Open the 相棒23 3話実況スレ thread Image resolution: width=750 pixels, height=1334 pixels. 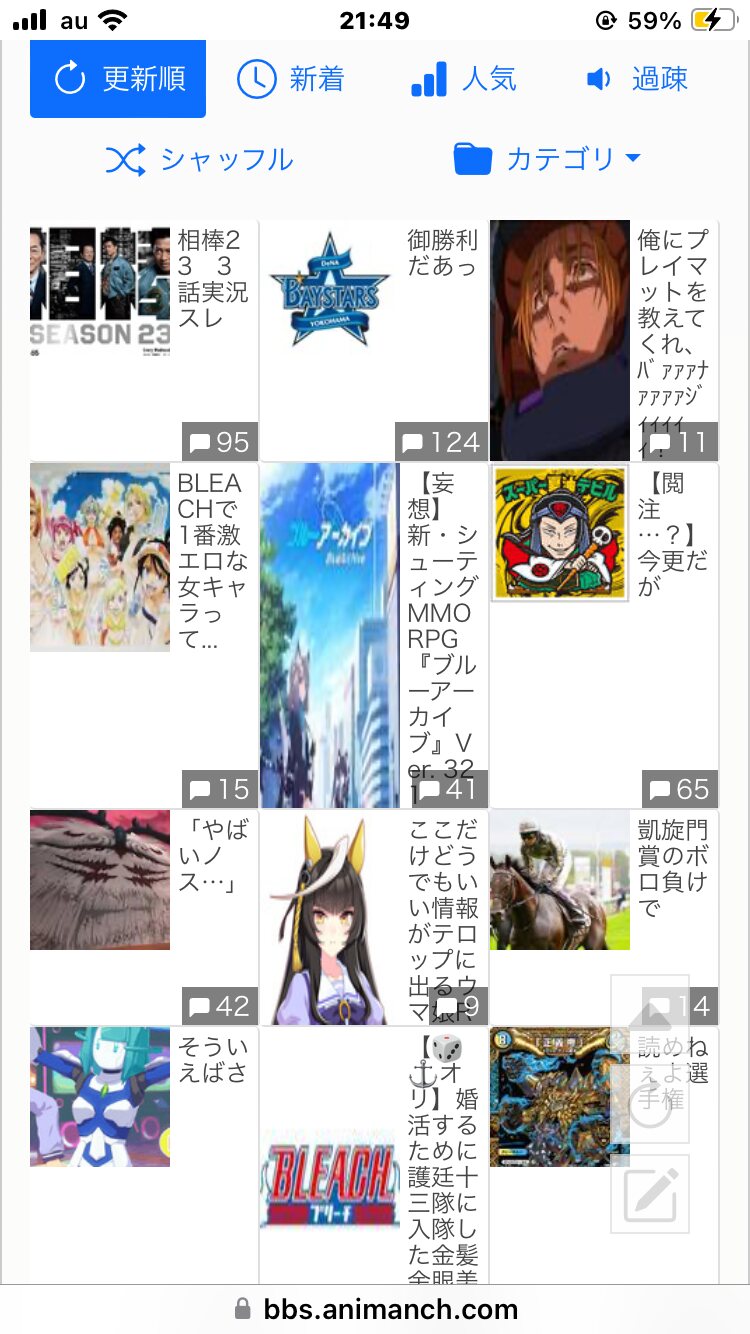pyautogui.click(x=144, y=340)
